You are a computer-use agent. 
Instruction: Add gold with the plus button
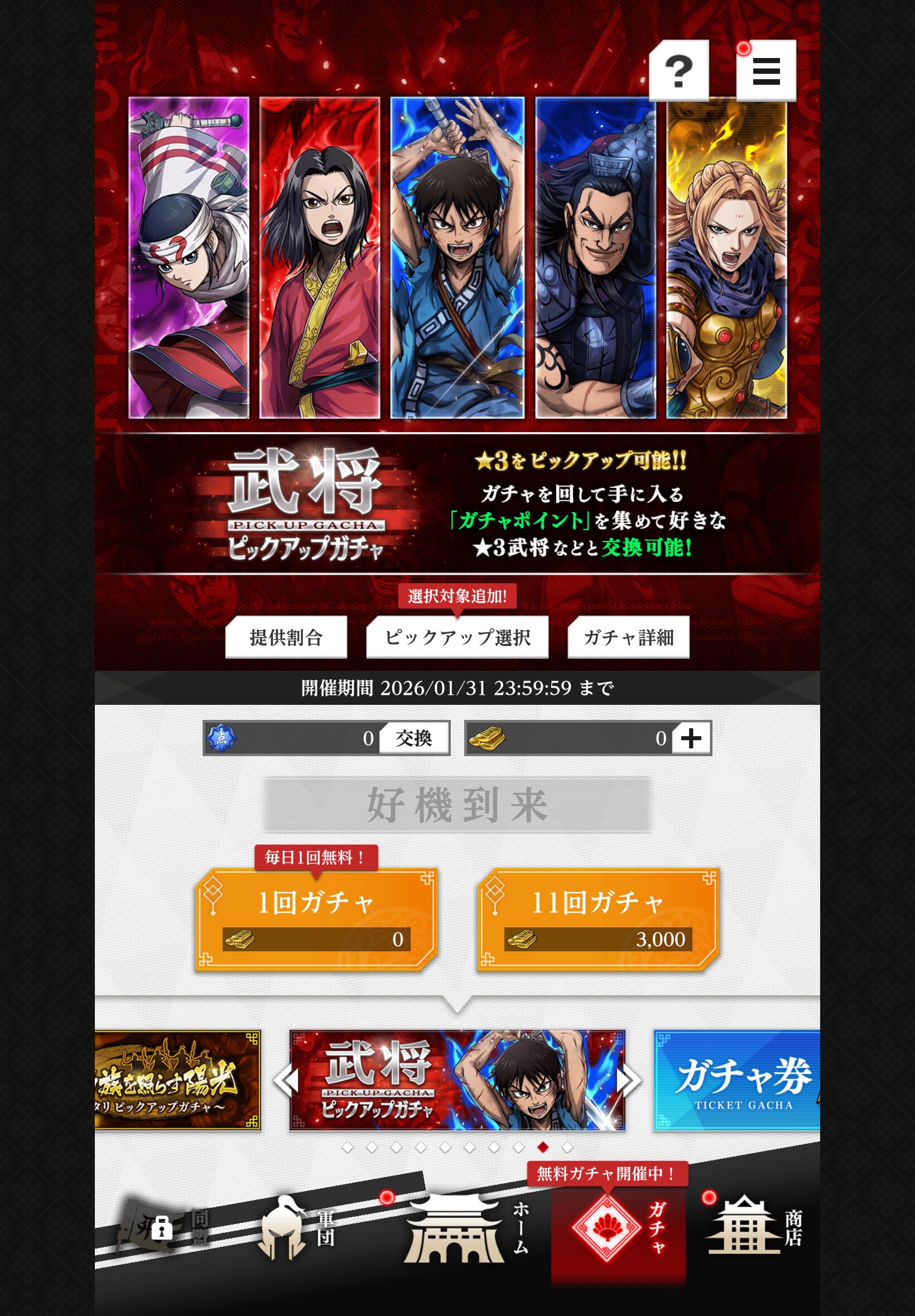coord(691,738)
